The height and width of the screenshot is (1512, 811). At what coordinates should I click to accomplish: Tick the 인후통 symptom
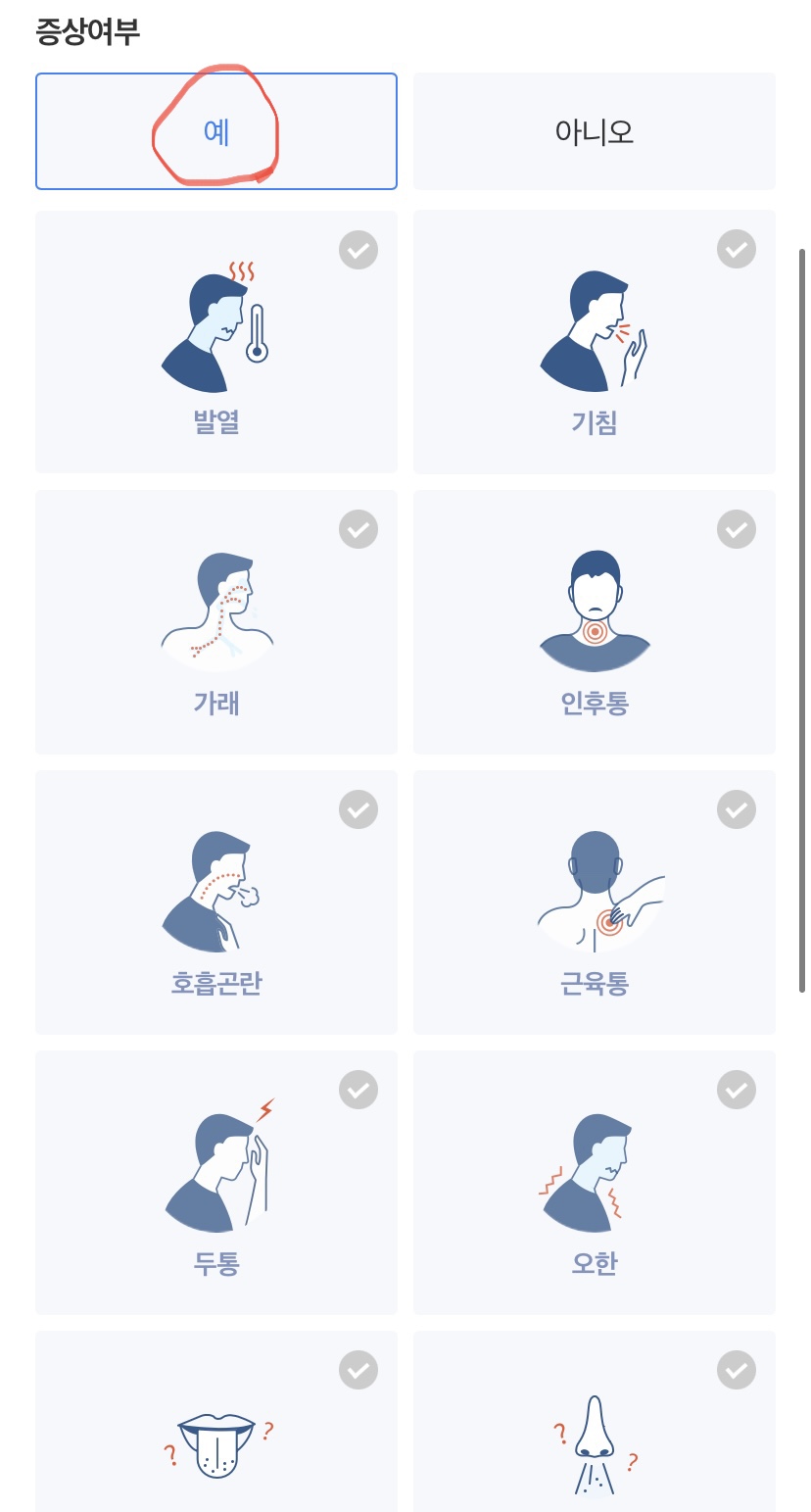pos(595,622)
